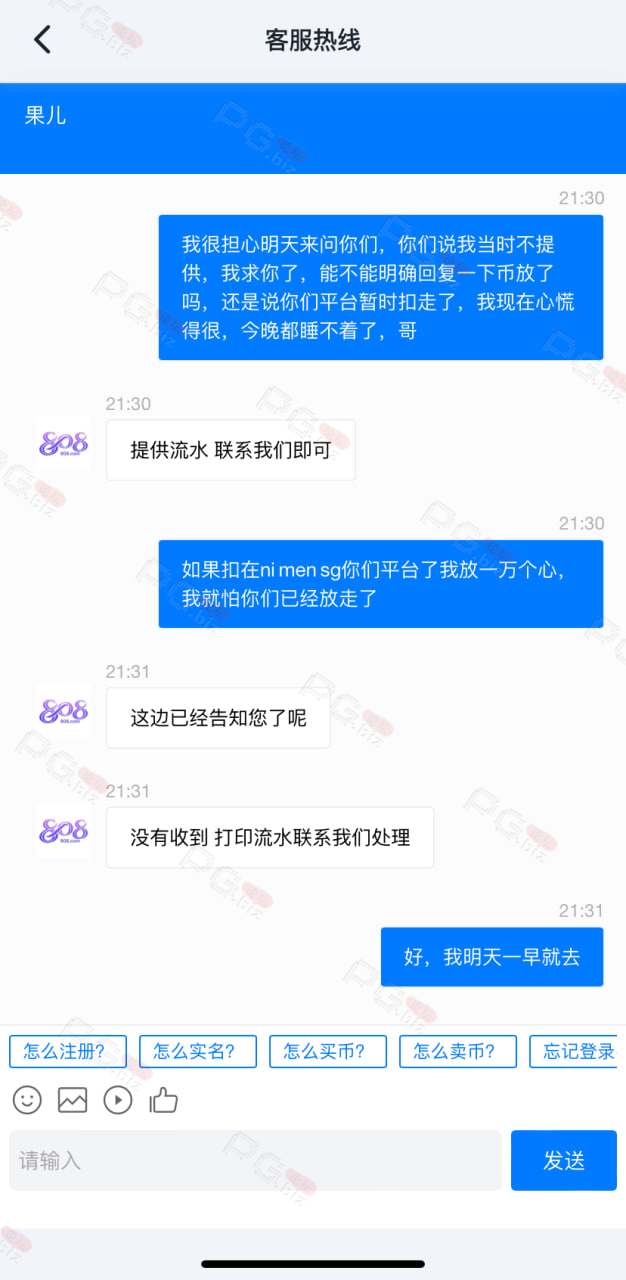
Task: Tap the 怎么注册? quick question chip
Action: coord(68,1051)
